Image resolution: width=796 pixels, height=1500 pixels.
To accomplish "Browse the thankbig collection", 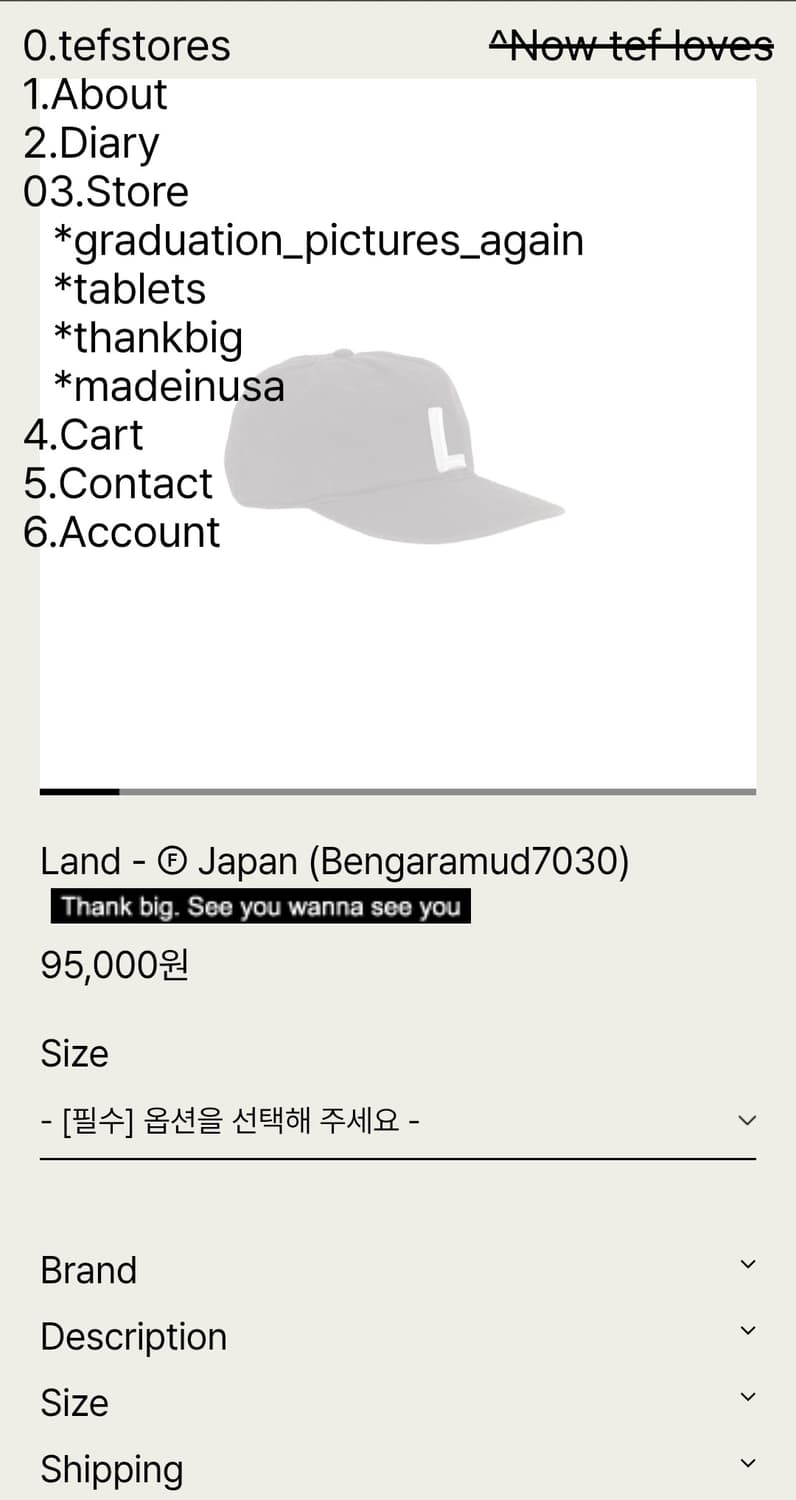I will [x=148, y=337].
